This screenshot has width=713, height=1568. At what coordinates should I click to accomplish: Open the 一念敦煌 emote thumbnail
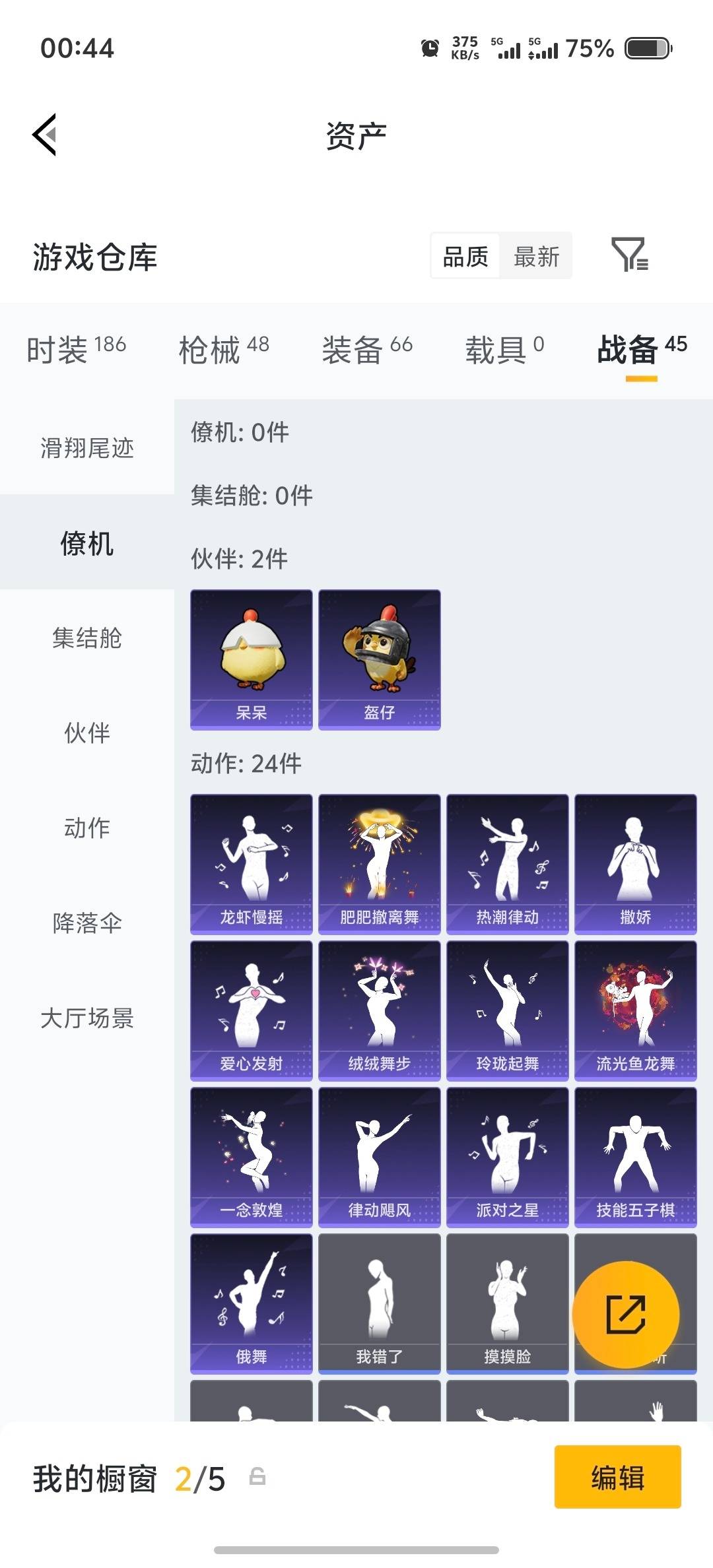click(x=252, y=1155)
